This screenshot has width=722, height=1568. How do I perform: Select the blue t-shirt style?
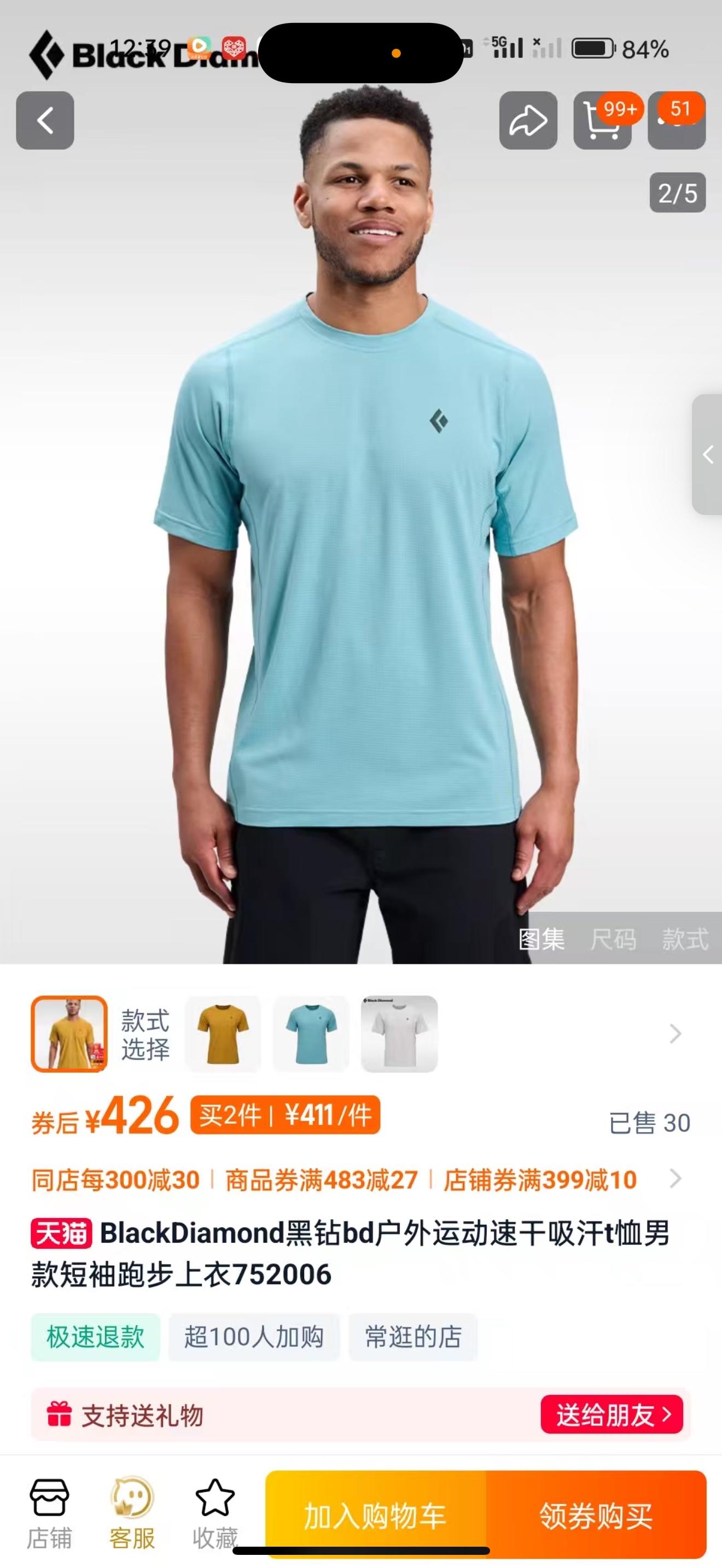(311, 1033)
